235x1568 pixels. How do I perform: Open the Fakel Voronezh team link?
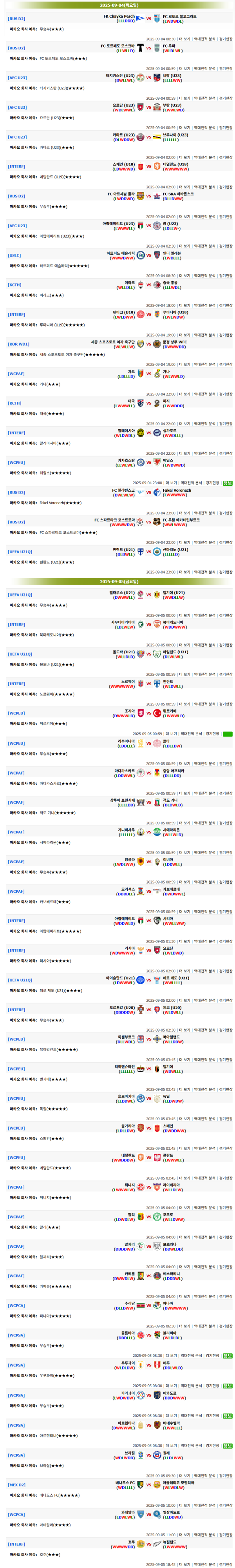[176, 490]
